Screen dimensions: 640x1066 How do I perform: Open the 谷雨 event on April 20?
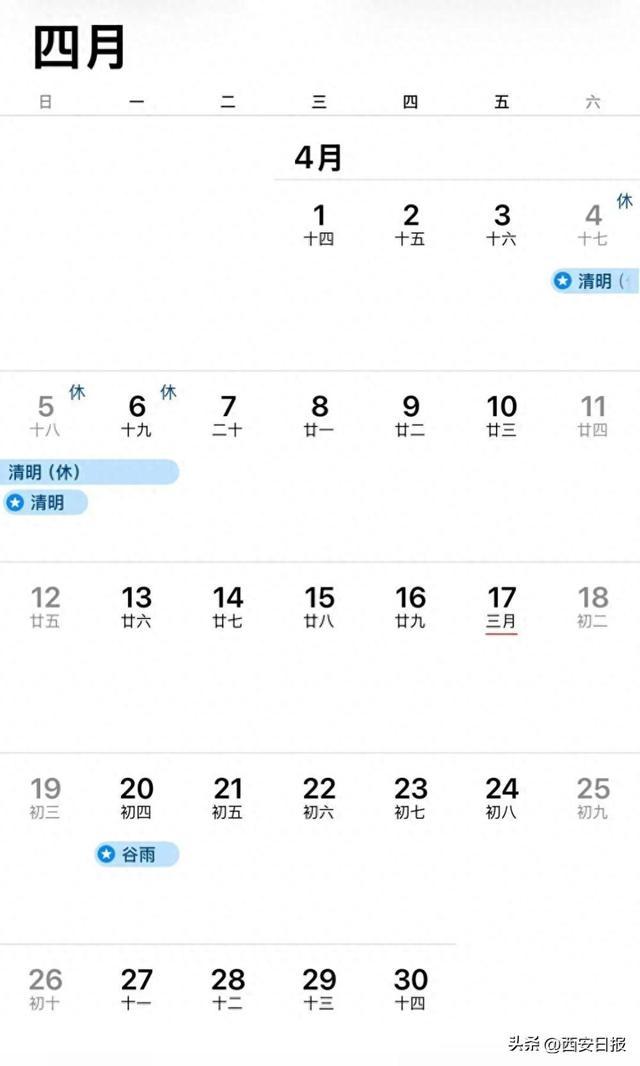[x=137, y=855]
